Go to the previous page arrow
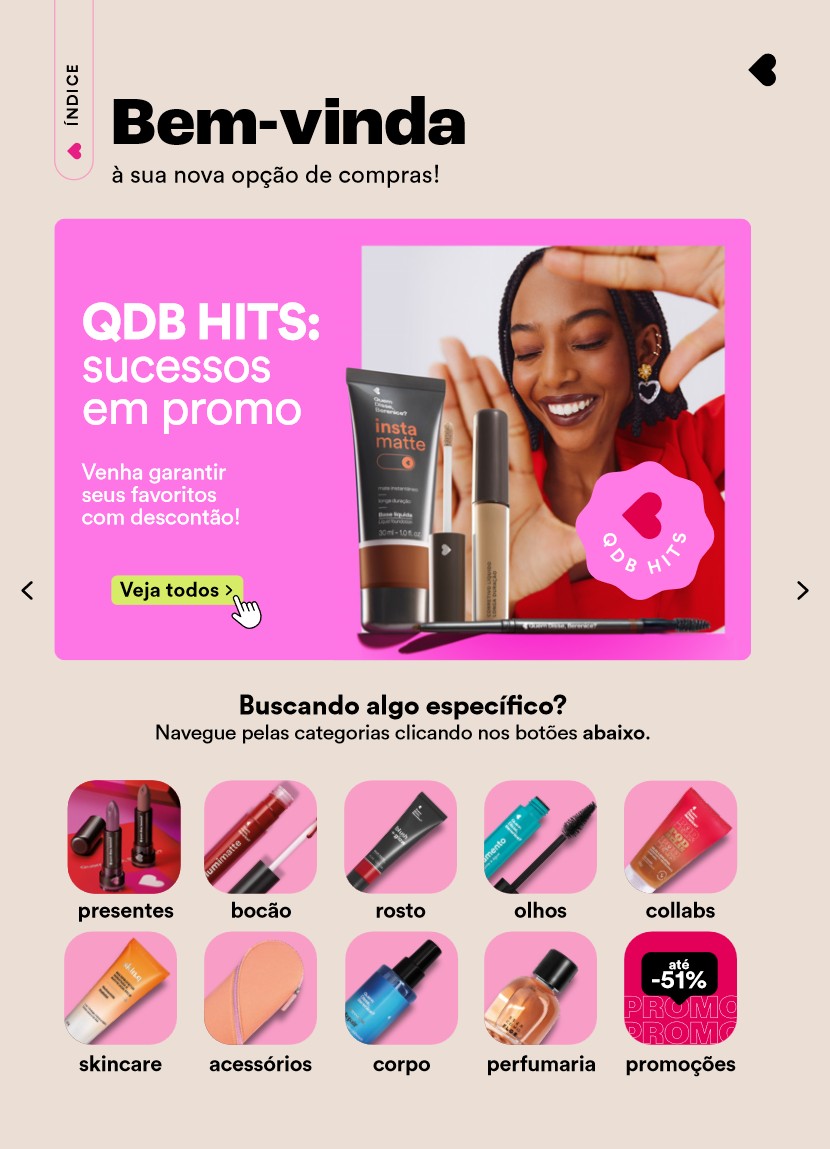The width and height of the screenshot is (830, 1149). tap(27, 590)
